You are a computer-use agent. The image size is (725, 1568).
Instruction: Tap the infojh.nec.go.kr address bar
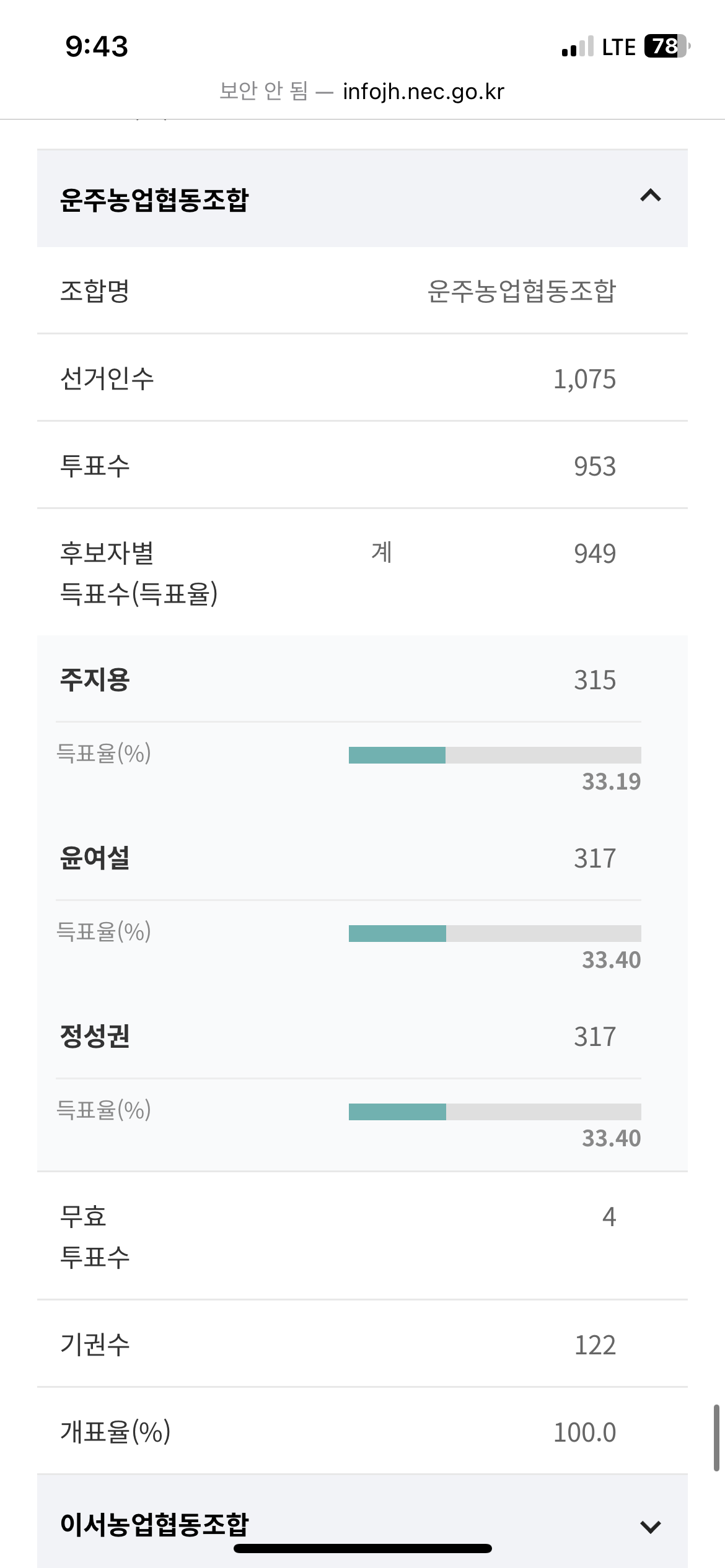(362, 91)
